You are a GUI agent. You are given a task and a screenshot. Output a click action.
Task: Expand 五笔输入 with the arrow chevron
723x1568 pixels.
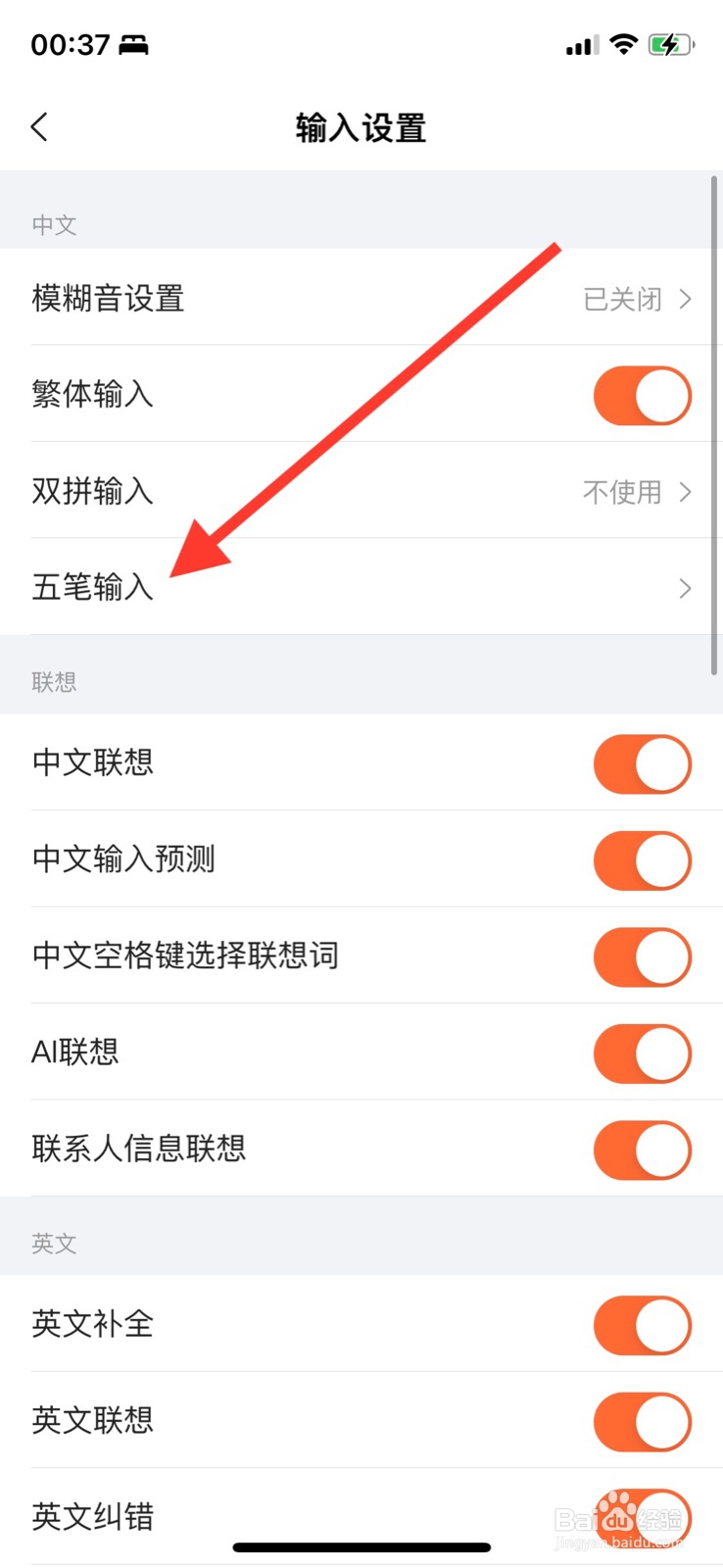pos(683,588)
